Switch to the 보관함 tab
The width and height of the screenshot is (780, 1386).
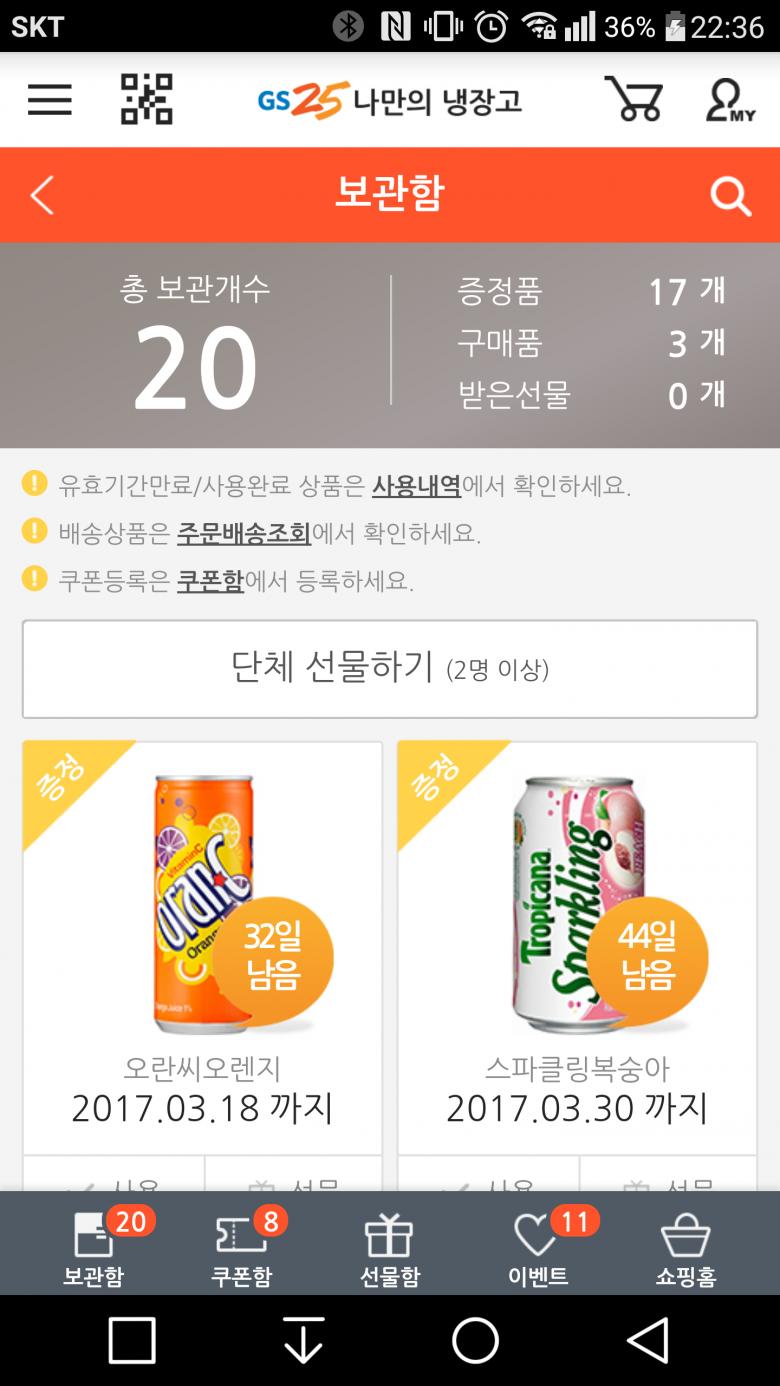pos(94,1245)
